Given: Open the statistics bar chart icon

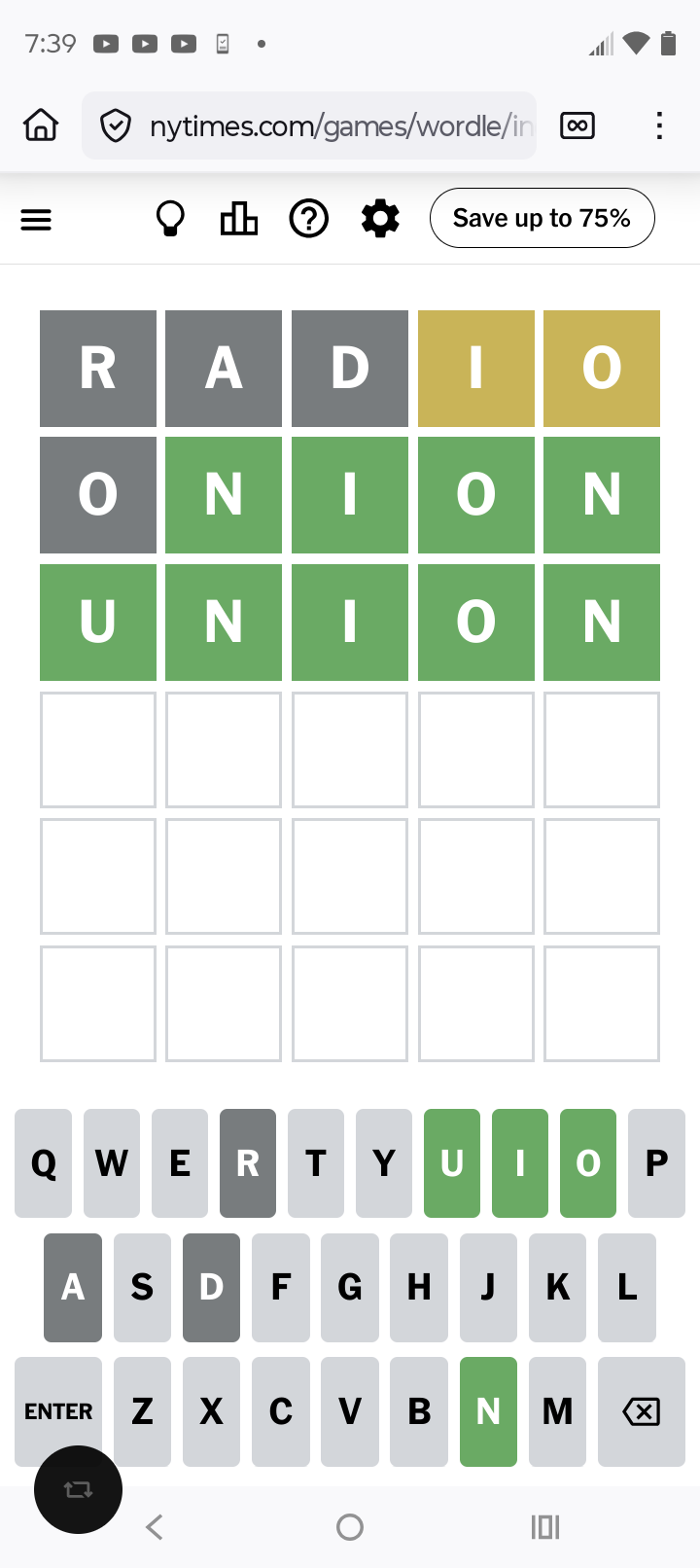Looking at the screenshot, I should pos(239,219).
